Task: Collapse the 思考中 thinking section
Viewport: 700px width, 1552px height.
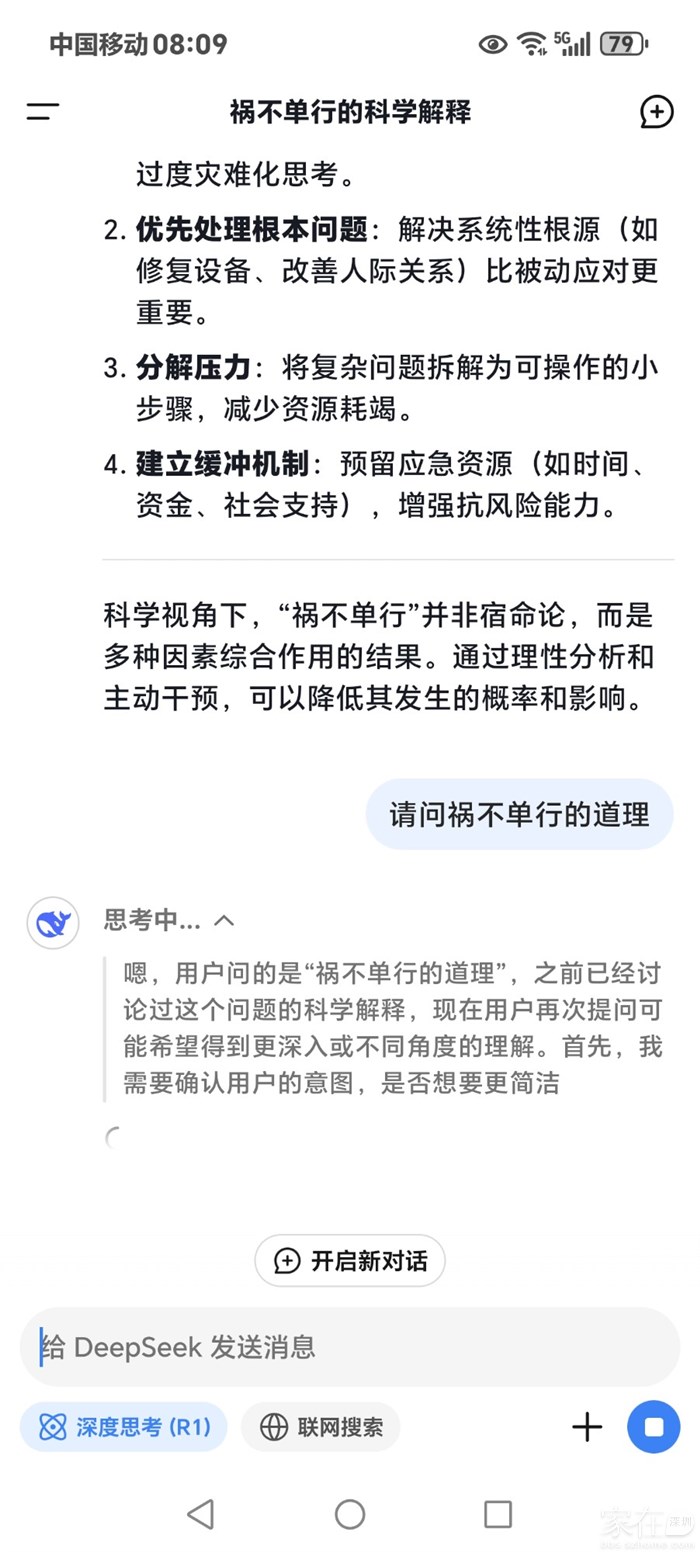Action: [x=224, y=920]
